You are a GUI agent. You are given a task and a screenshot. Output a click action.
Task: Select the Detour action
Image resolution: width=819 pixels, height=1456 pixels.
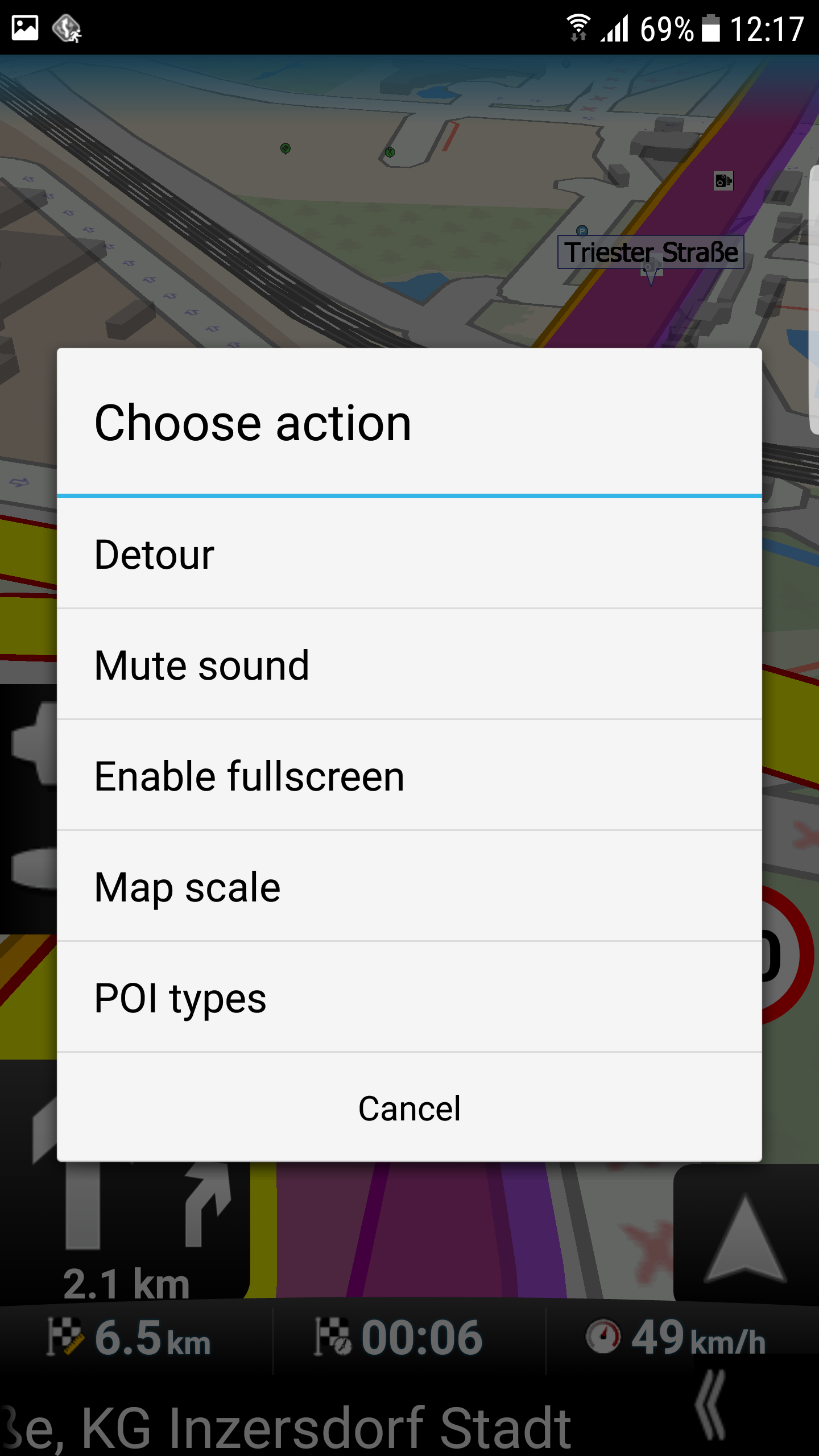coord(409,554)
